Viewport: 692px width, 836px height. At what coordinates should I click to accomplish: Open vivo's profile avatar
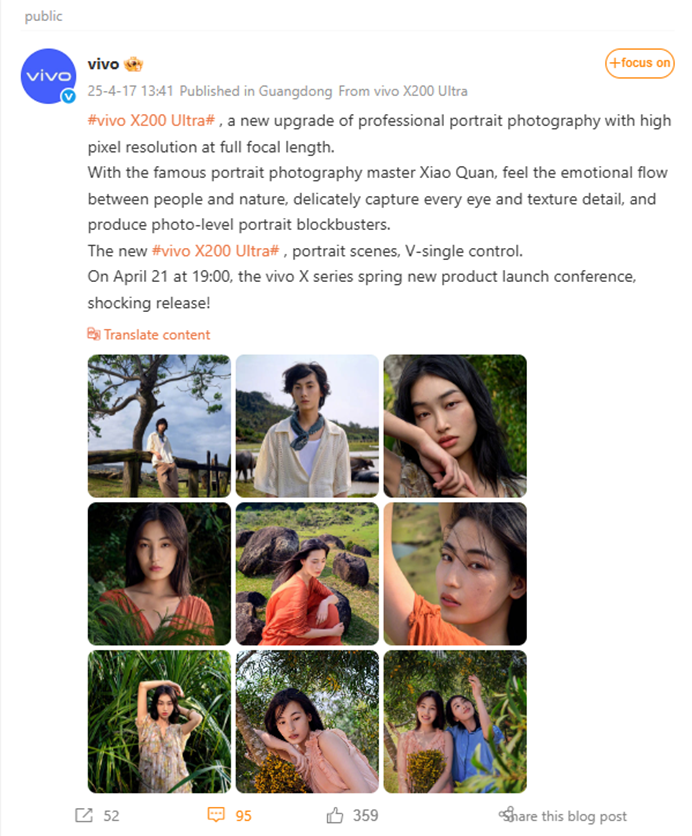tap(49, 76)
